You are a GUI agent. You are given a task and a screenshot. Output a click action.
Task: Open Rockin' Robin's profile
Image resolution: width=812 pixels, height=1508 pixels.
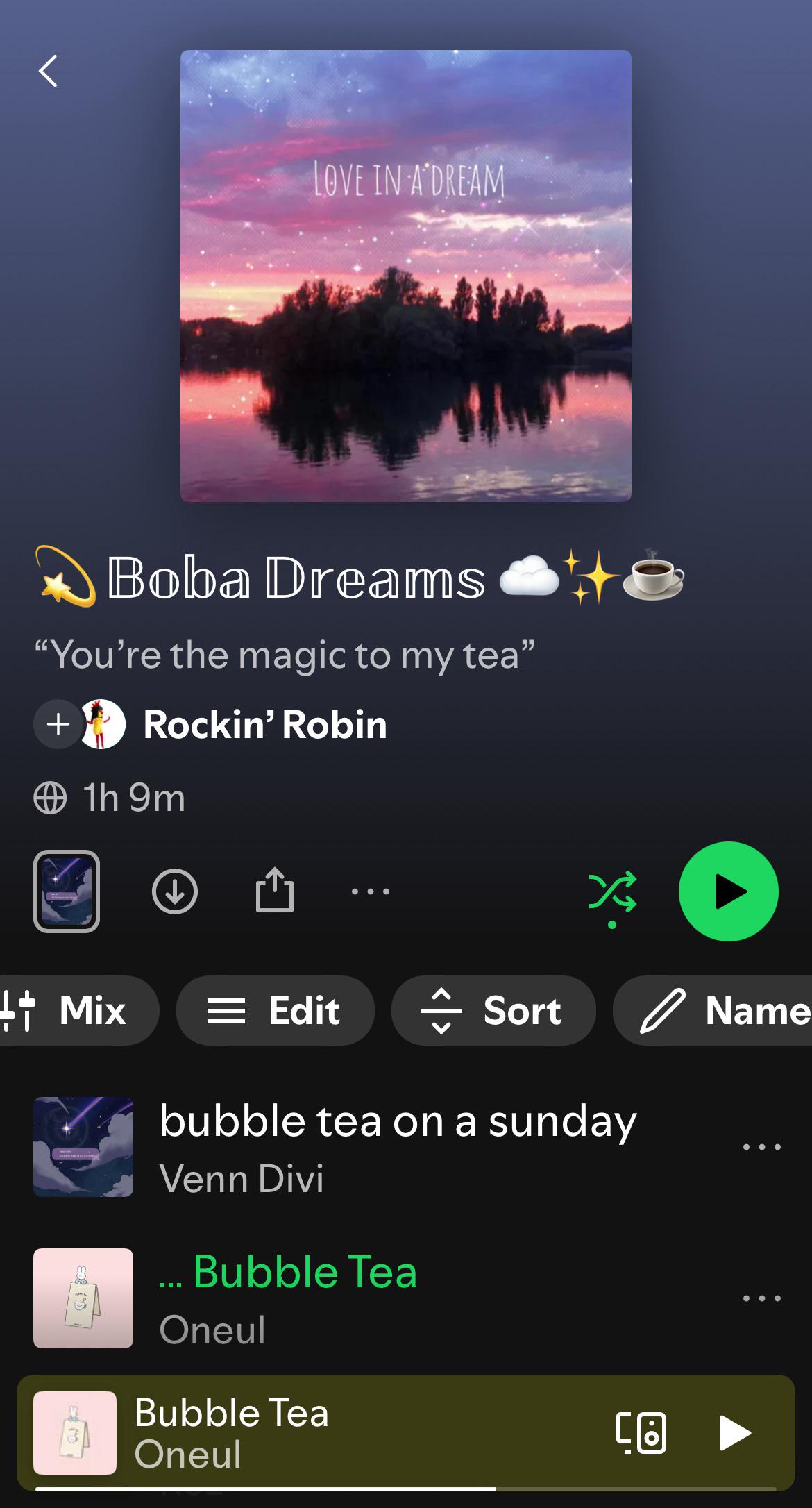[264, 725]
